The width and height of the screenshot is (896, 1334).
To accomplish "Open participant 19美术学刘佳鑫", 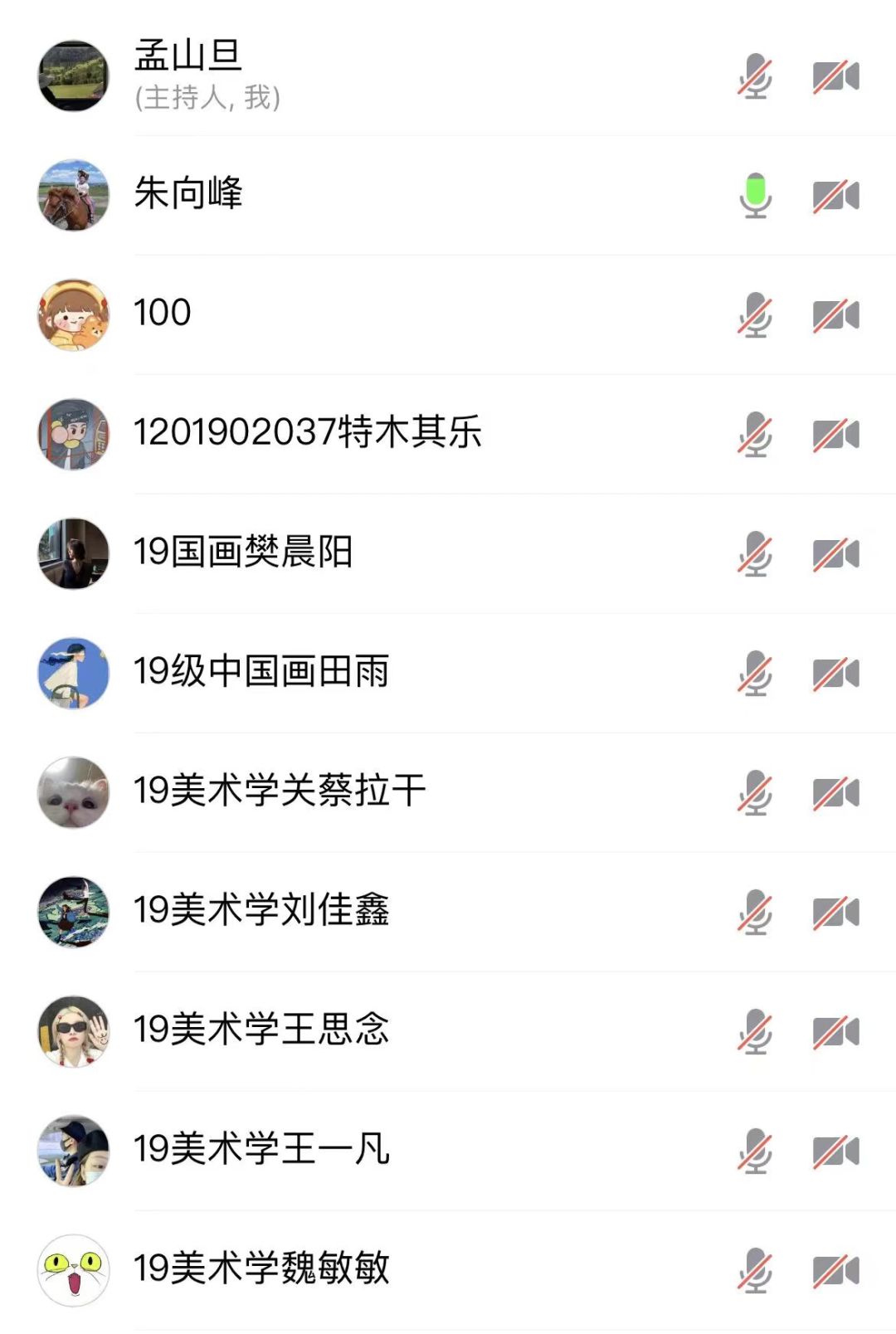I will click(261, 911).
